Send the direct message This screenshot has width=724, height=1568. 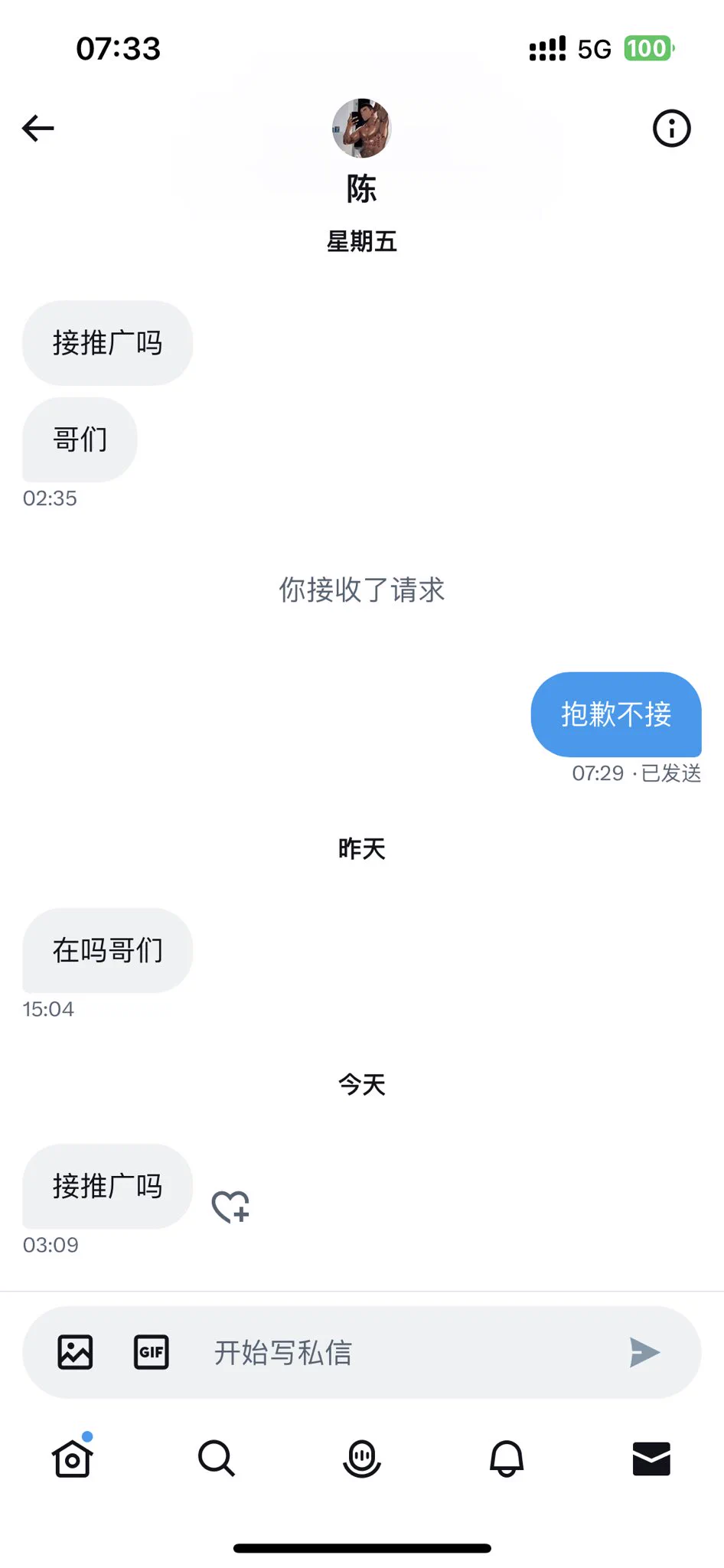pos(644,1352)
